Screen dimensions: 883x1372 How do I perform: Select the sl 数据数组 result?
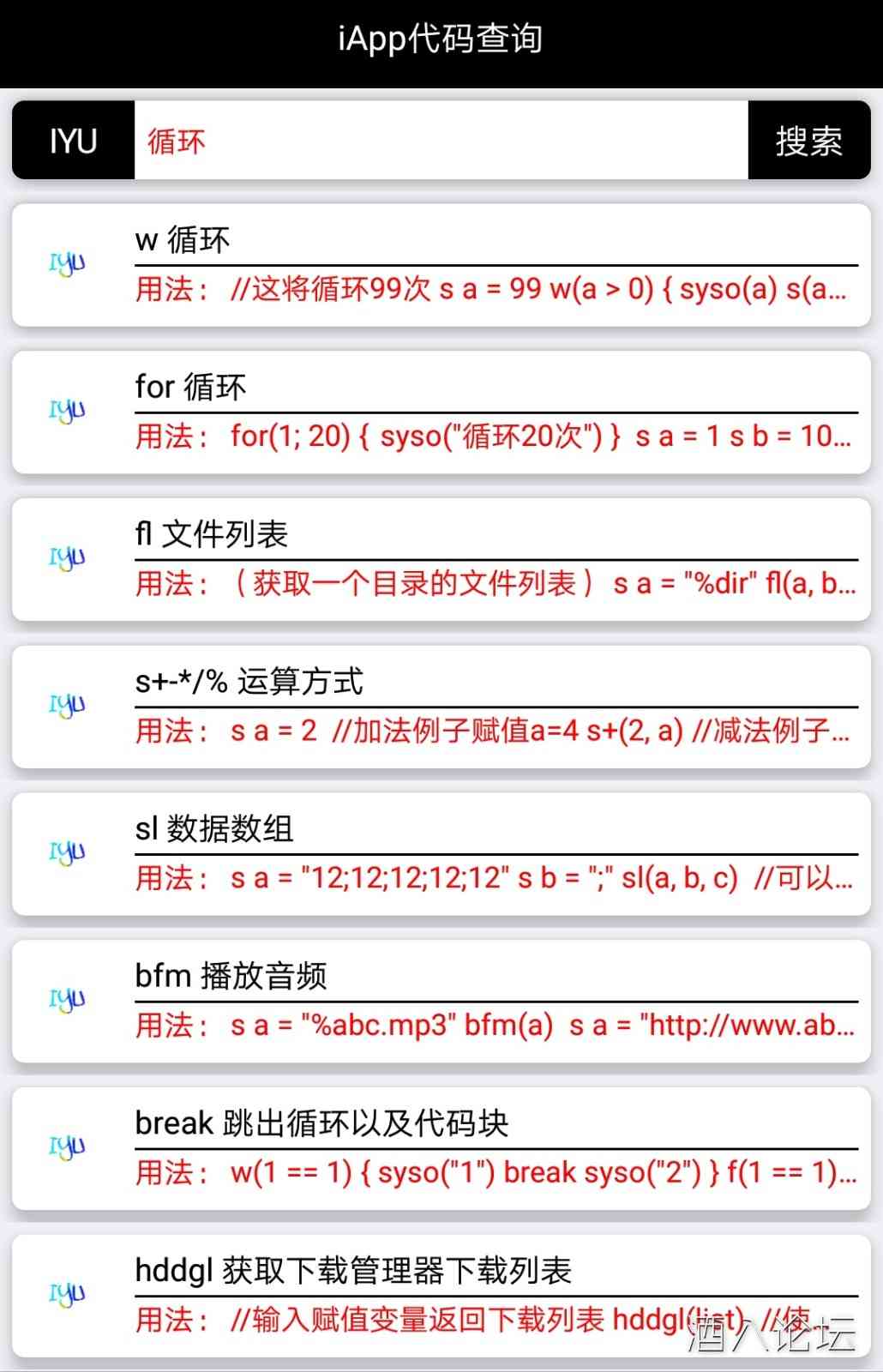click(441, 855)
